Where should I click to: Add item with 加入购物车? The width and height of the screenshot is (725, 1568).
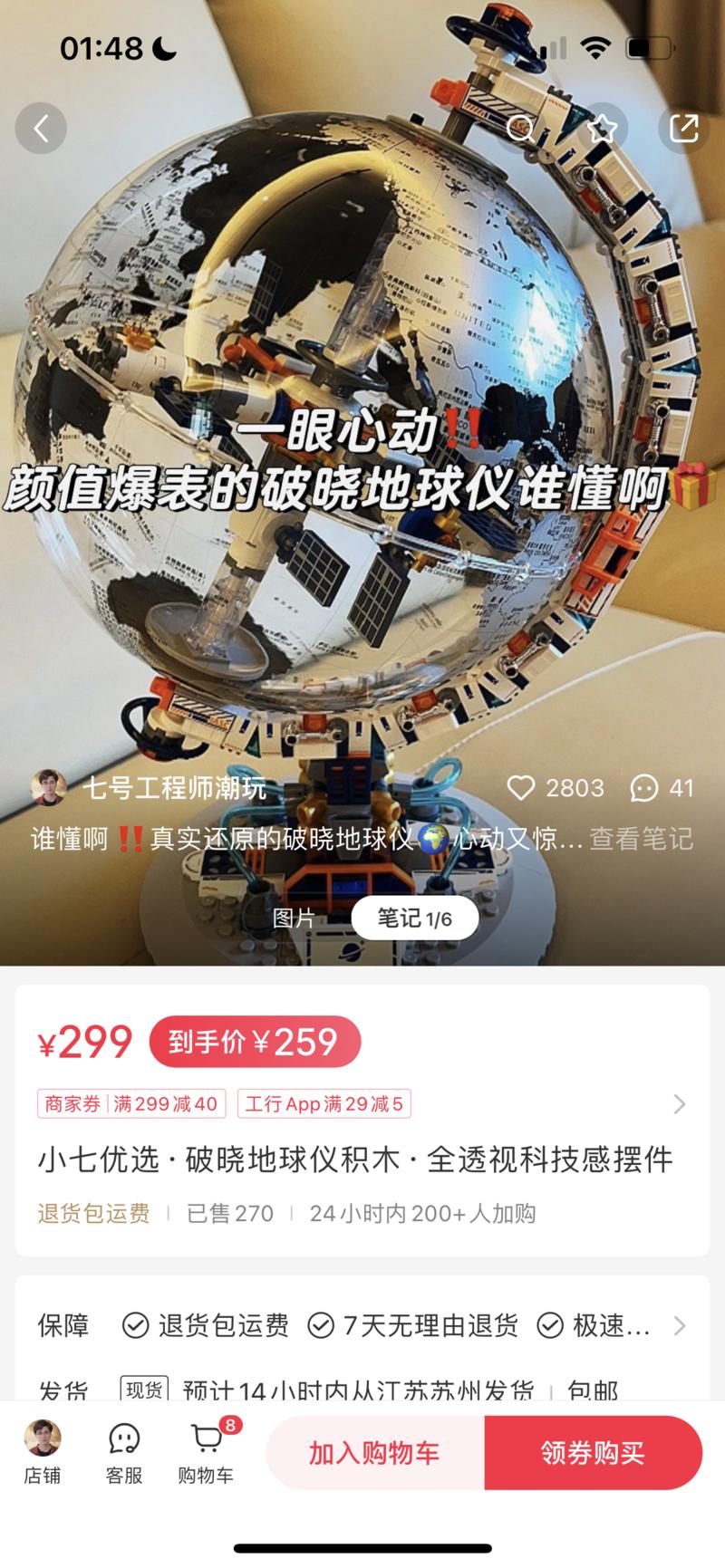tap(374, 1452)
